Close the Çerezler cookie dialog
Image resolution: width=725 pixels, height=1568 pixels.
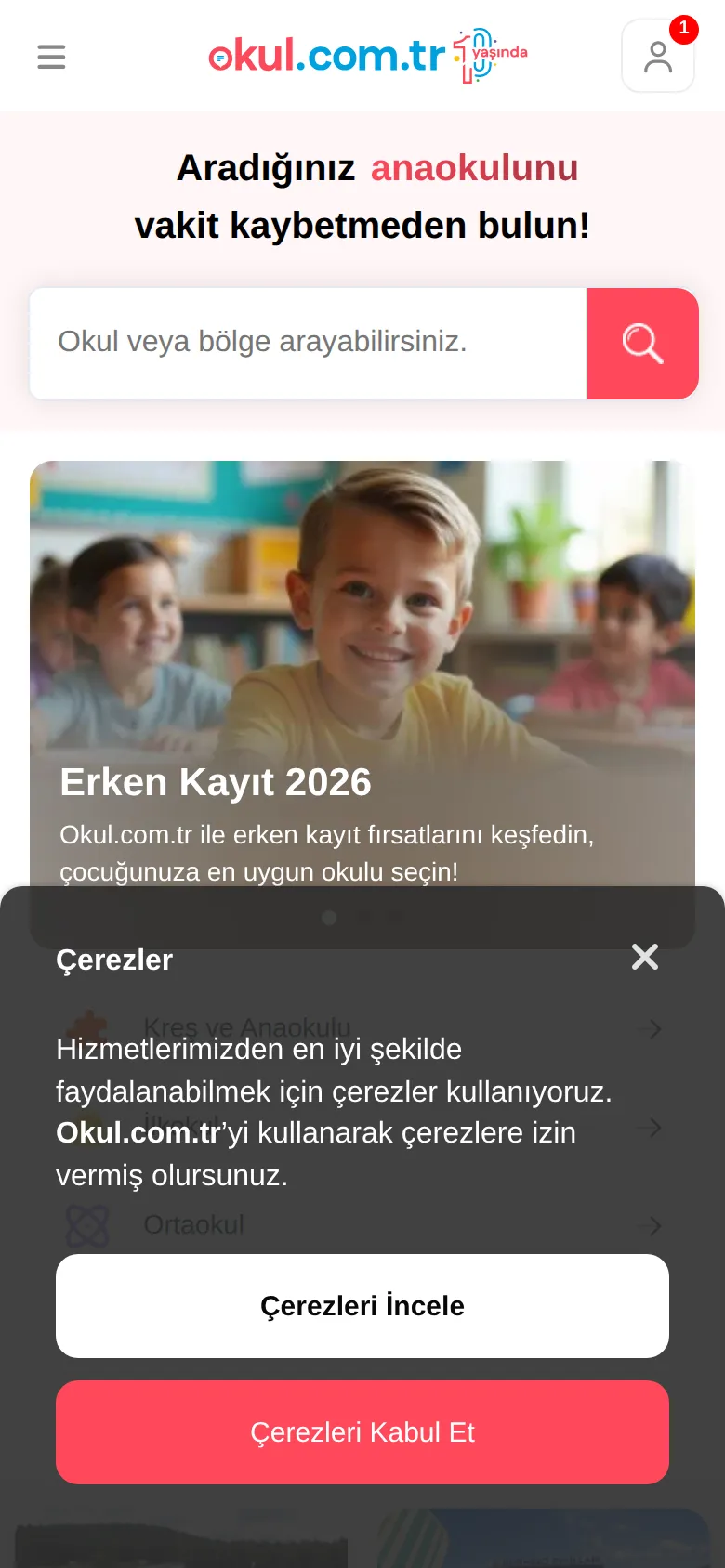pos(645,957)
